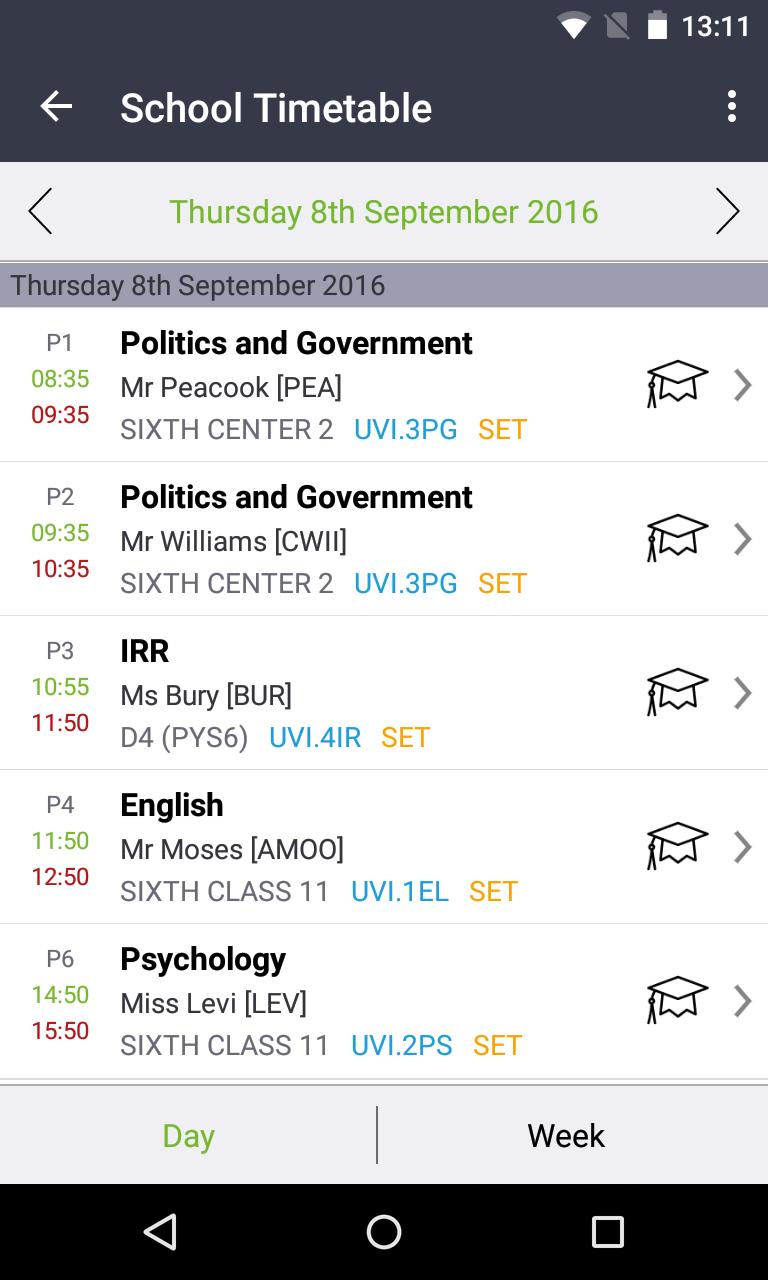Click graduation cap icon on IRR lesson
The height and width of the screenshot is (1280, 768).
click(x=677, y=690)
